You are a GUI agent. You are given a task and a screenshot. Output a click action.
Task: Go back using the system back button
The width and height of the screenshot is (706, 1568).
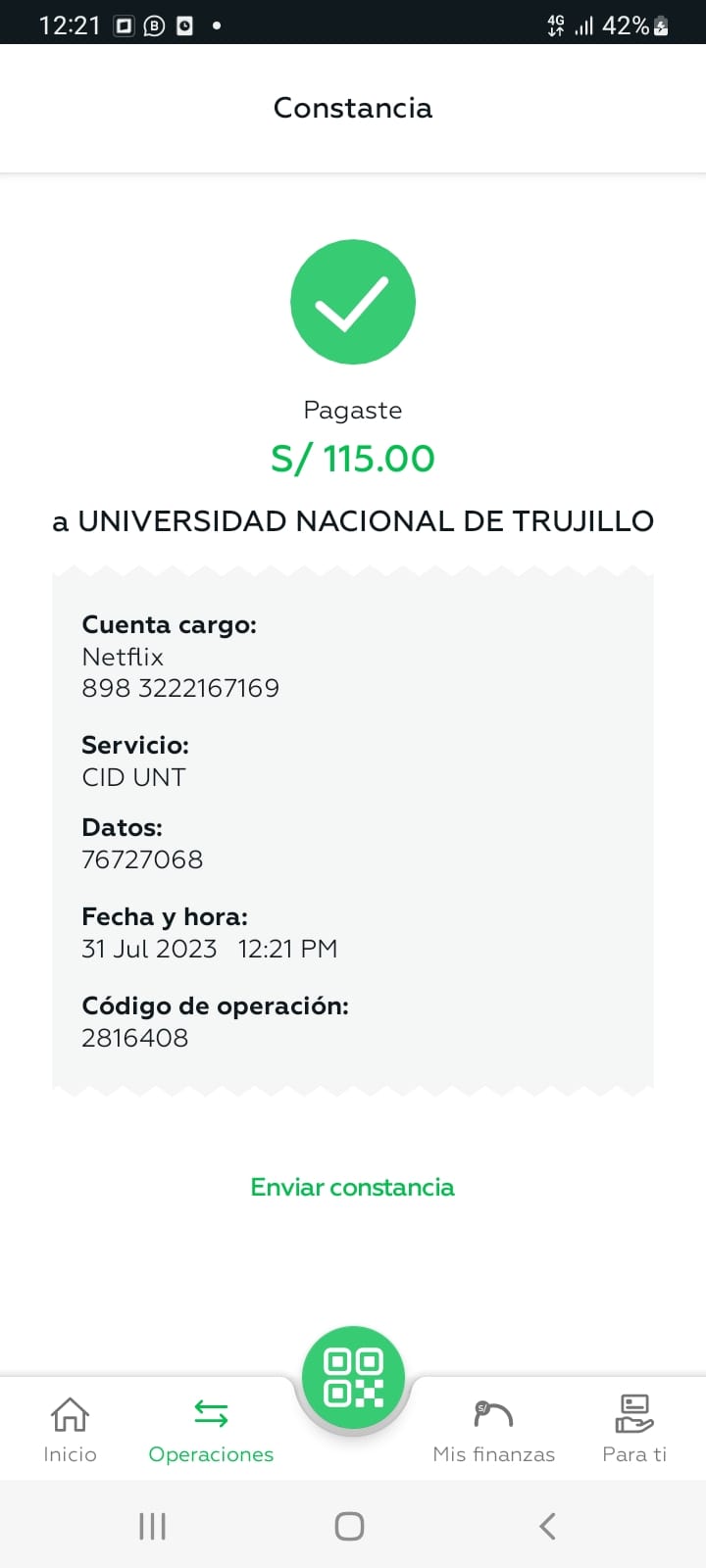547,1526
